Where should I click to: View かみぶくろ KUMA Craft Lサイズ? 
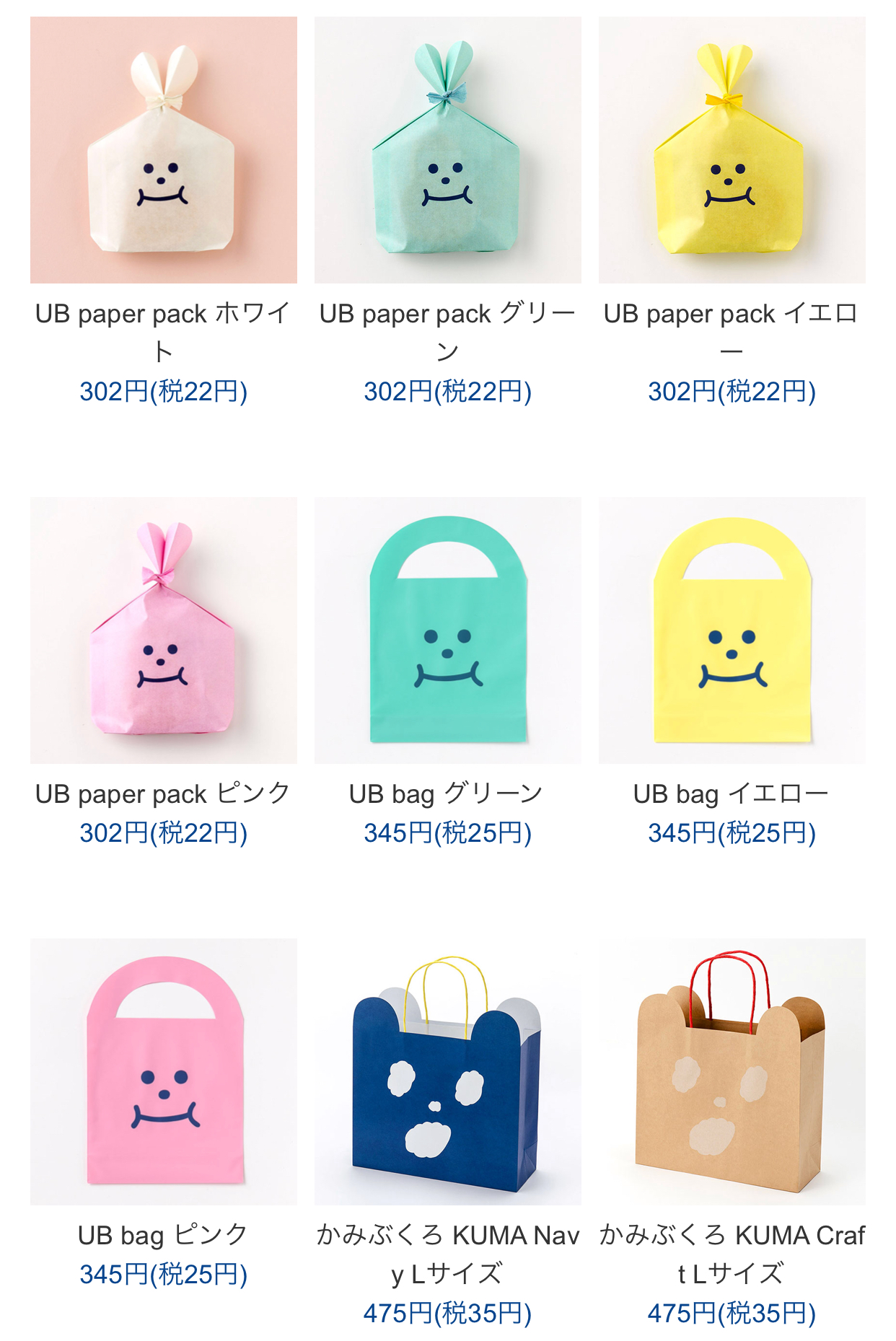point(732,1071)
